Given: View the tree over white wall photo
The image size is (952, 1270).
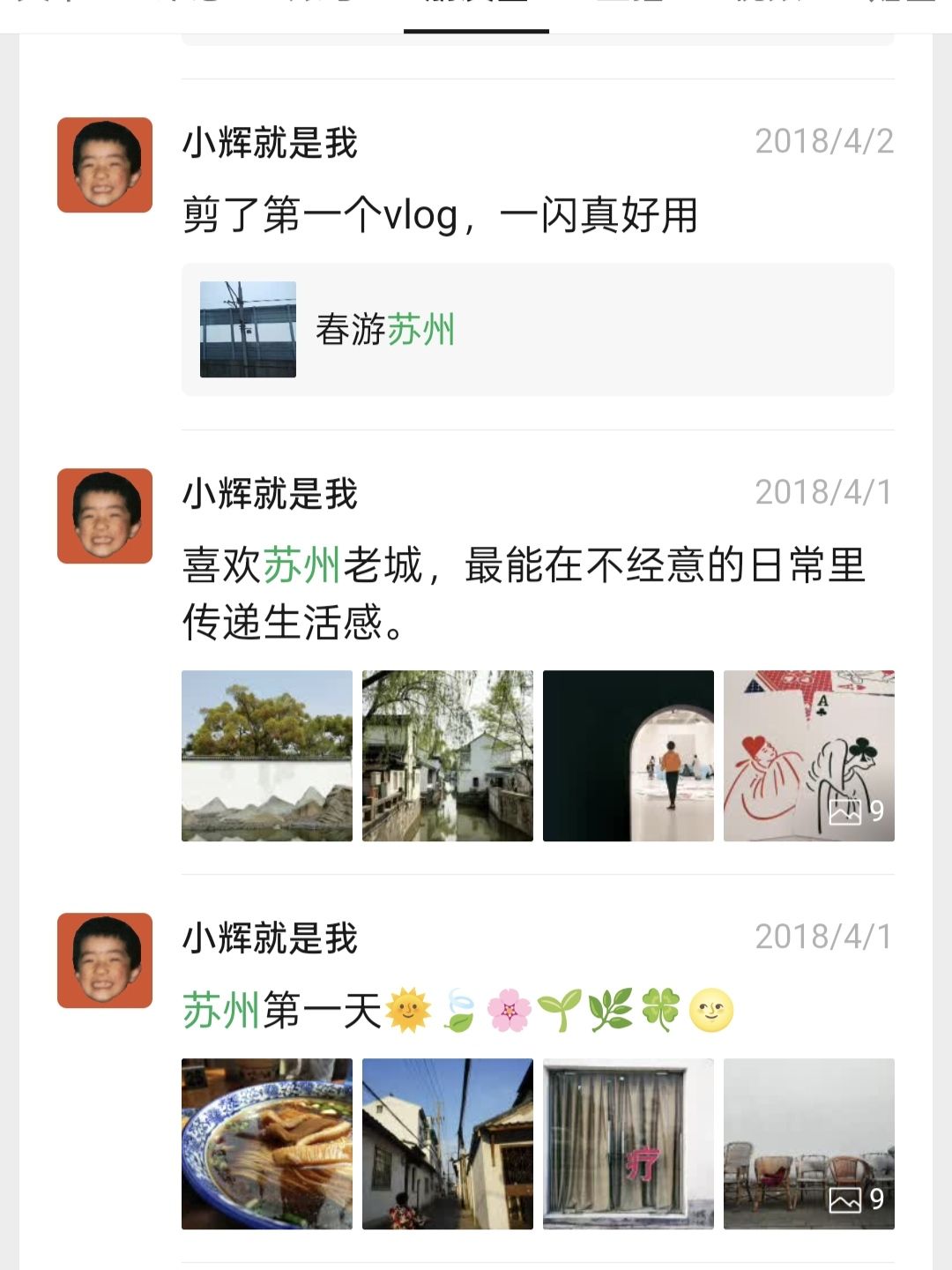Looking at the screenshot, I should coord(267,756).
